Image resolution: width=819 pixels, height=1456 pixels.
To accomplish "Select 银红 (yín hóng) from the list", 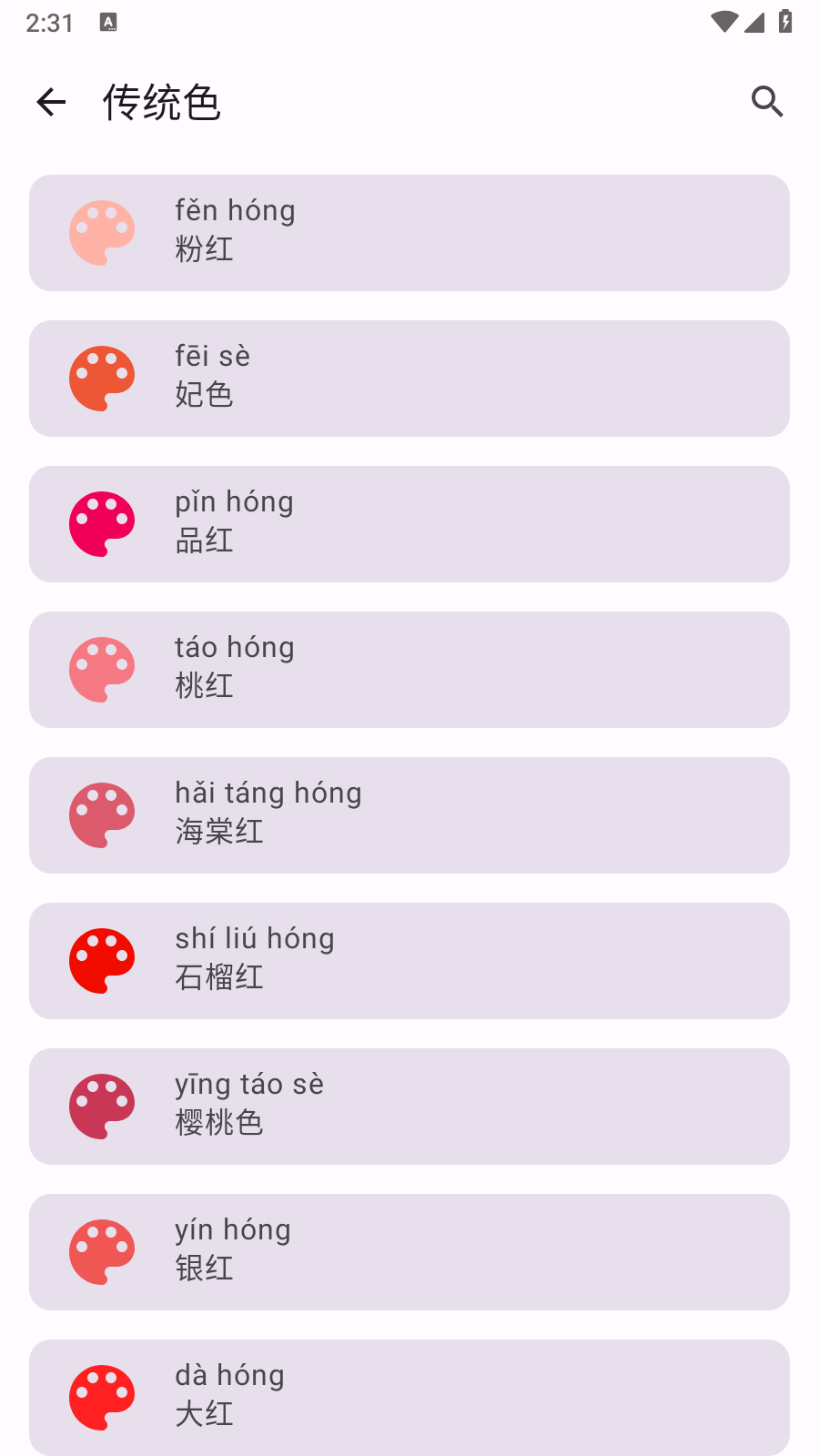I will coord(409,1252).
